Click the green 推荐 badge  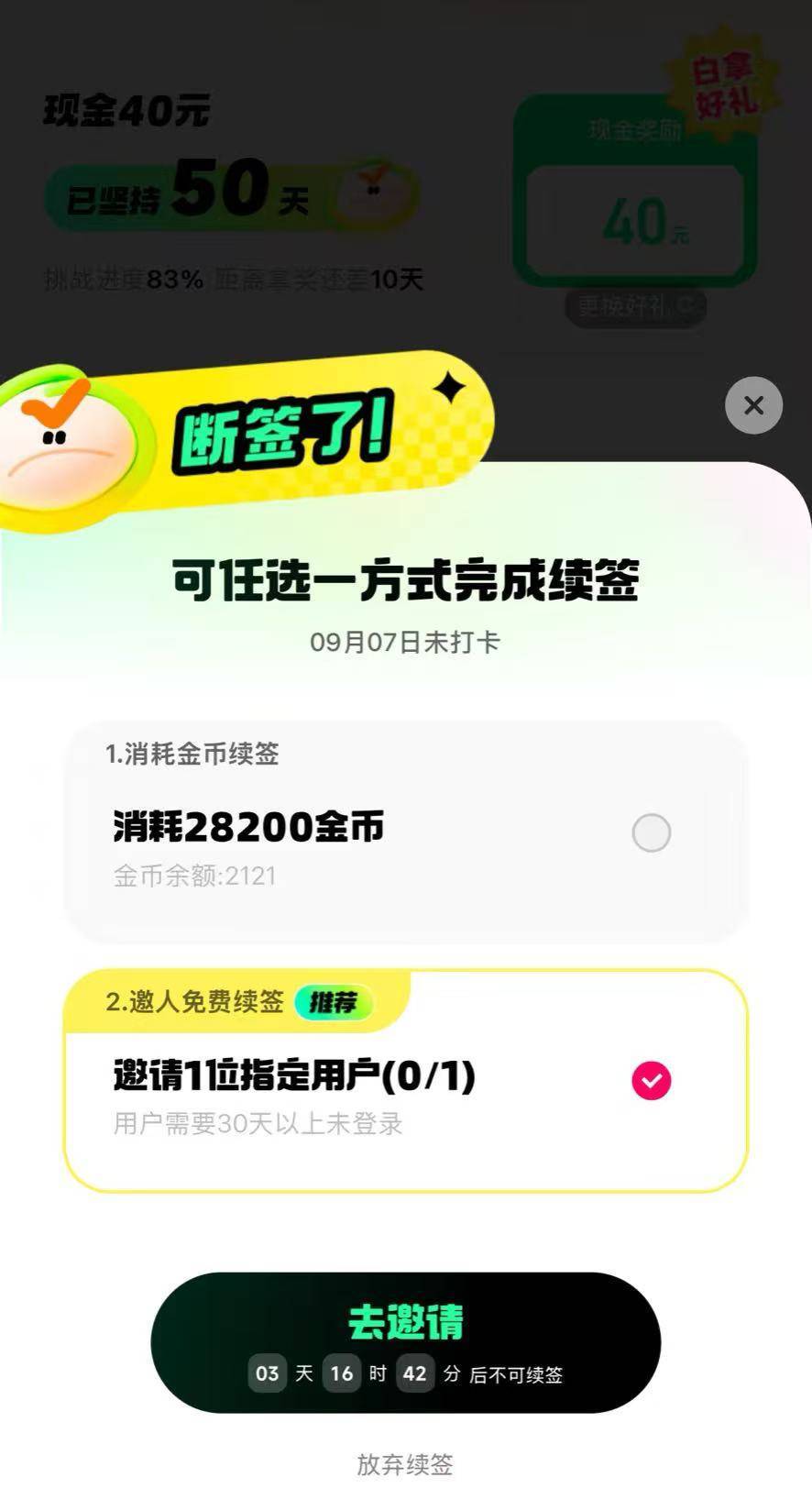(x=334, y=1004)
